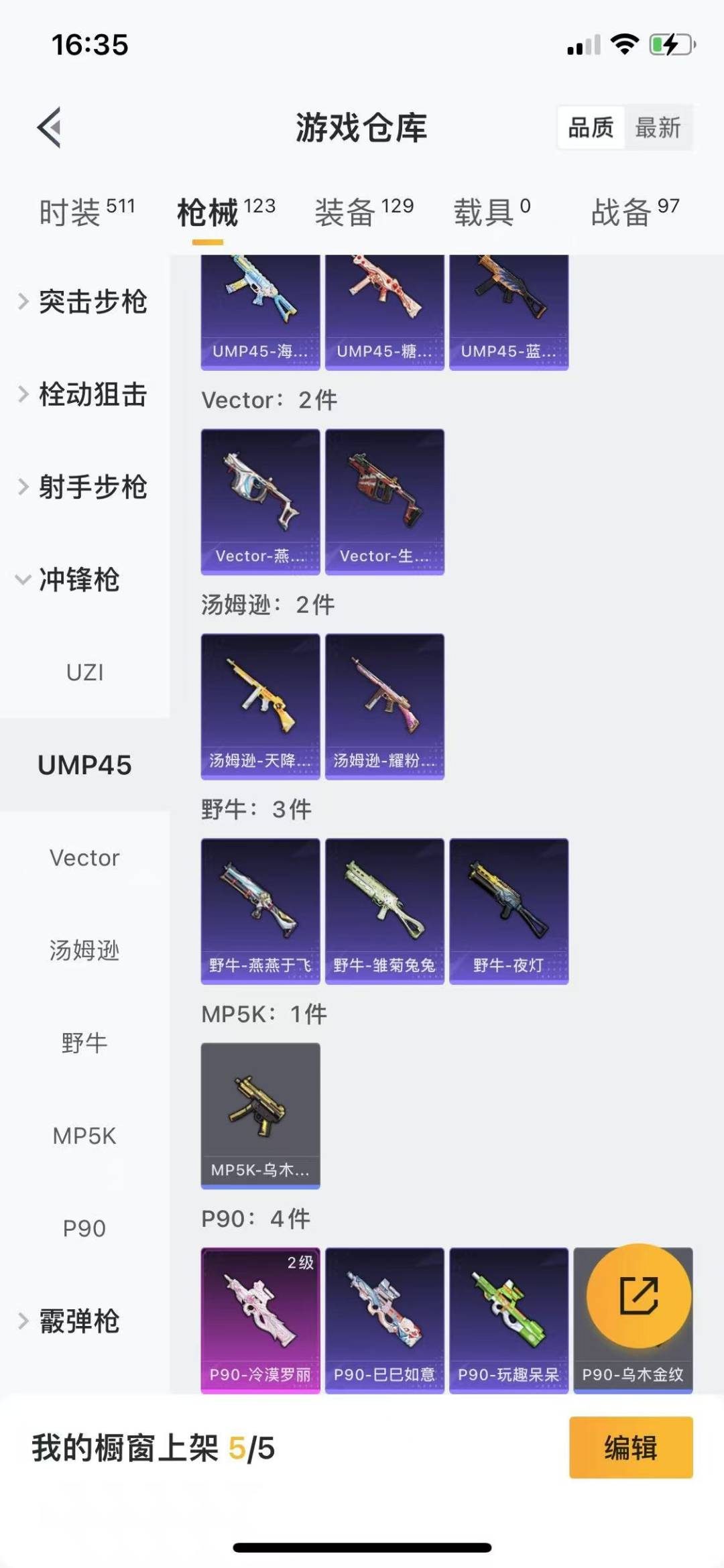Sort warehouse by 最新
The image size is (724, 1568).
pos(658,127)
